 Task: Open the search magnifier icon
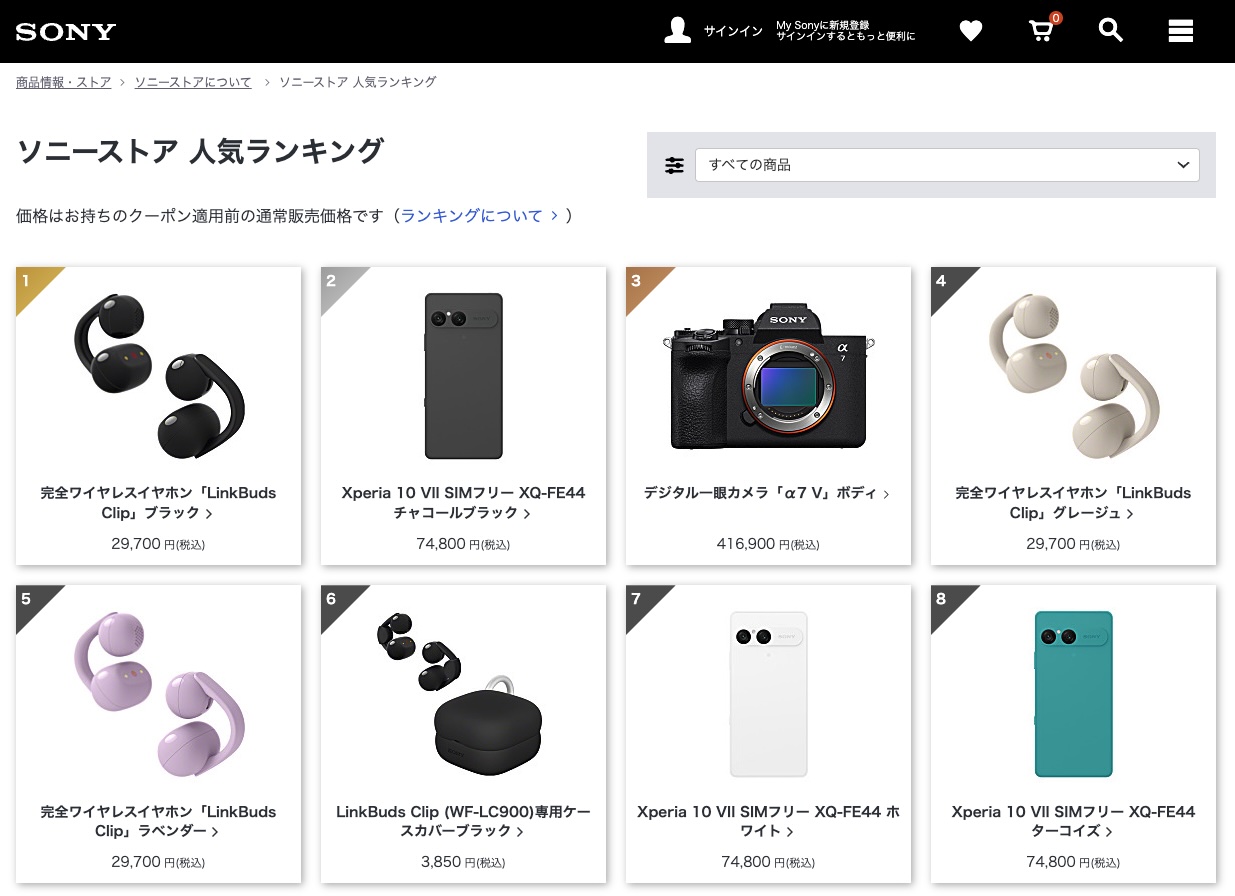tap(1111, 30)
